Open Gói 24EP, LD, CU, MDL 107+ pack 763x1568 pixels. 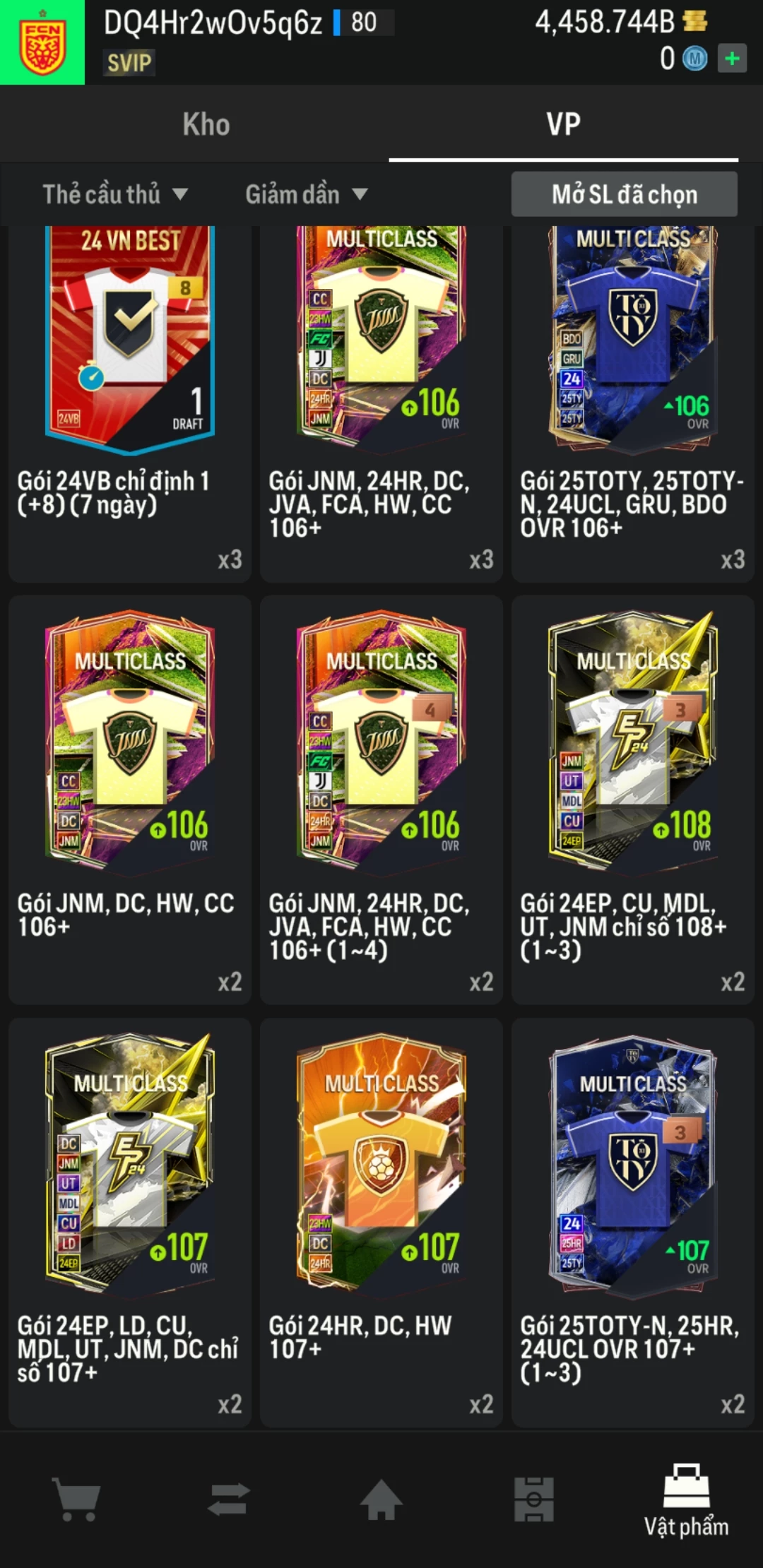[x=130, y=1222]
